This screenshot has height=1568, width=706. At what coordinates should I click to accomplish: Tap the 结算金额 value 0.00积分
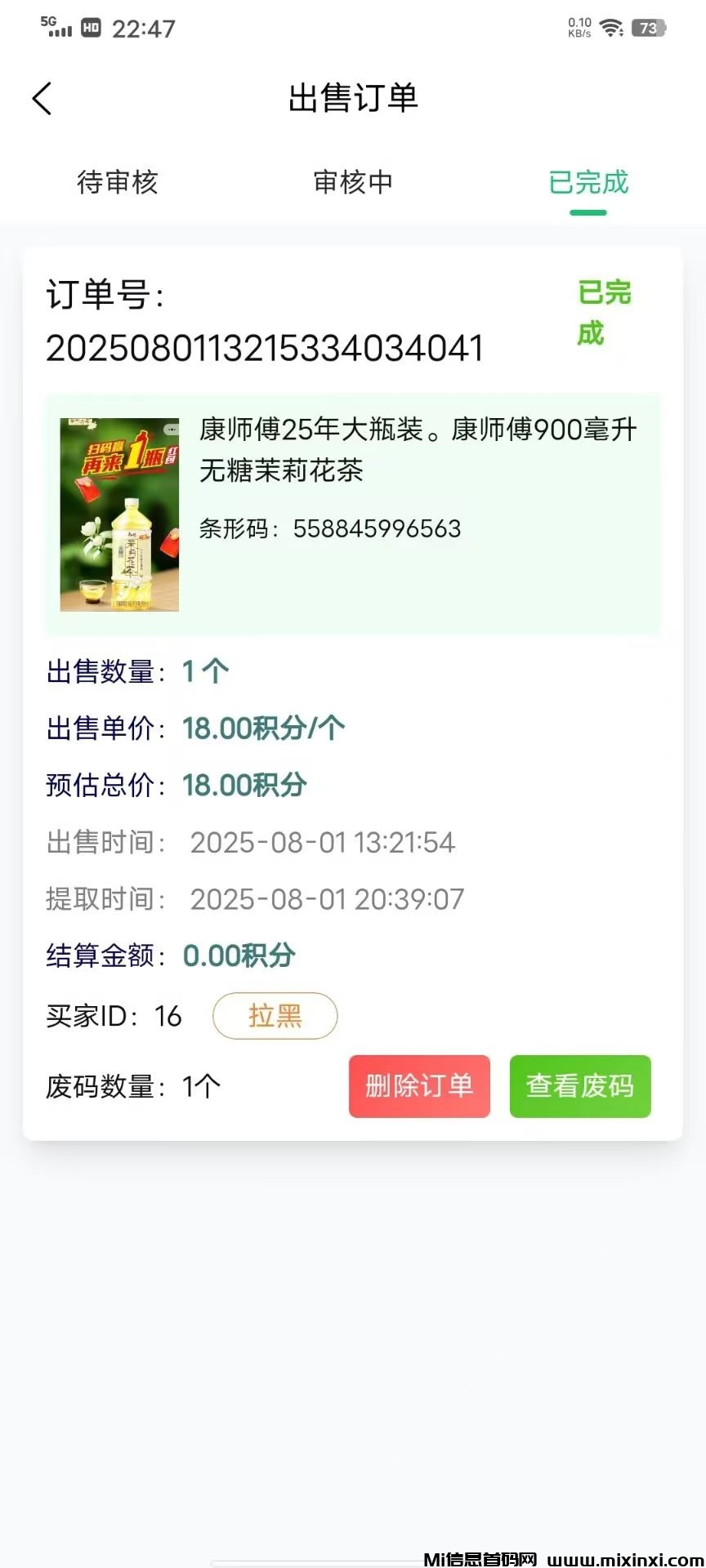click(x=238, y=955)
